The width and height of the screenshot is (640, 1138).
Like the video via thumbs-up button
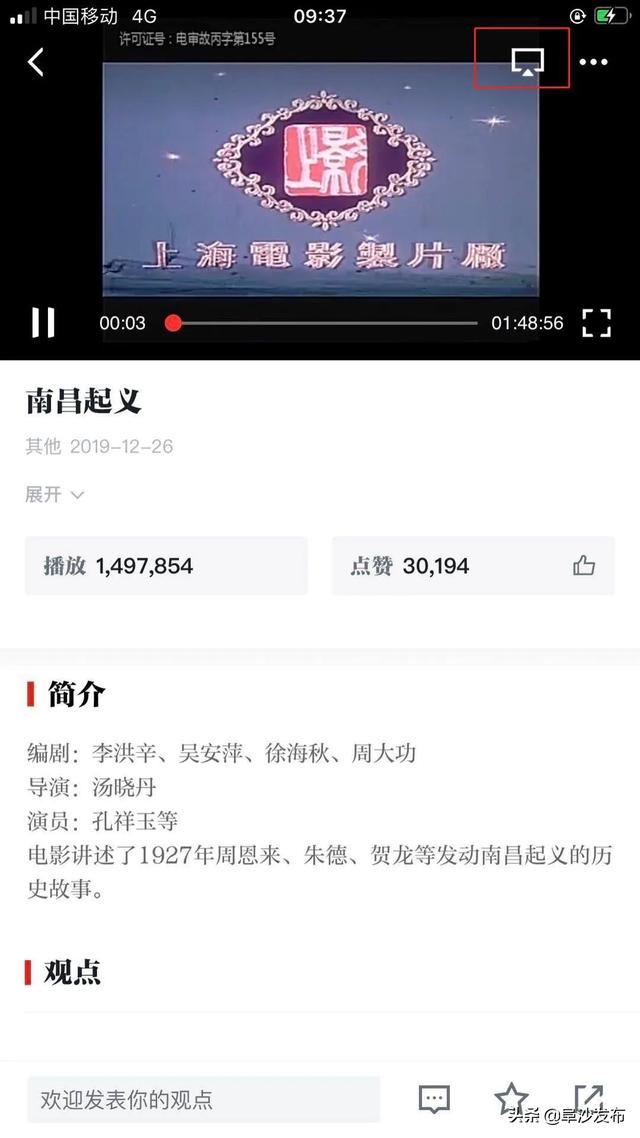click(584, 565)
